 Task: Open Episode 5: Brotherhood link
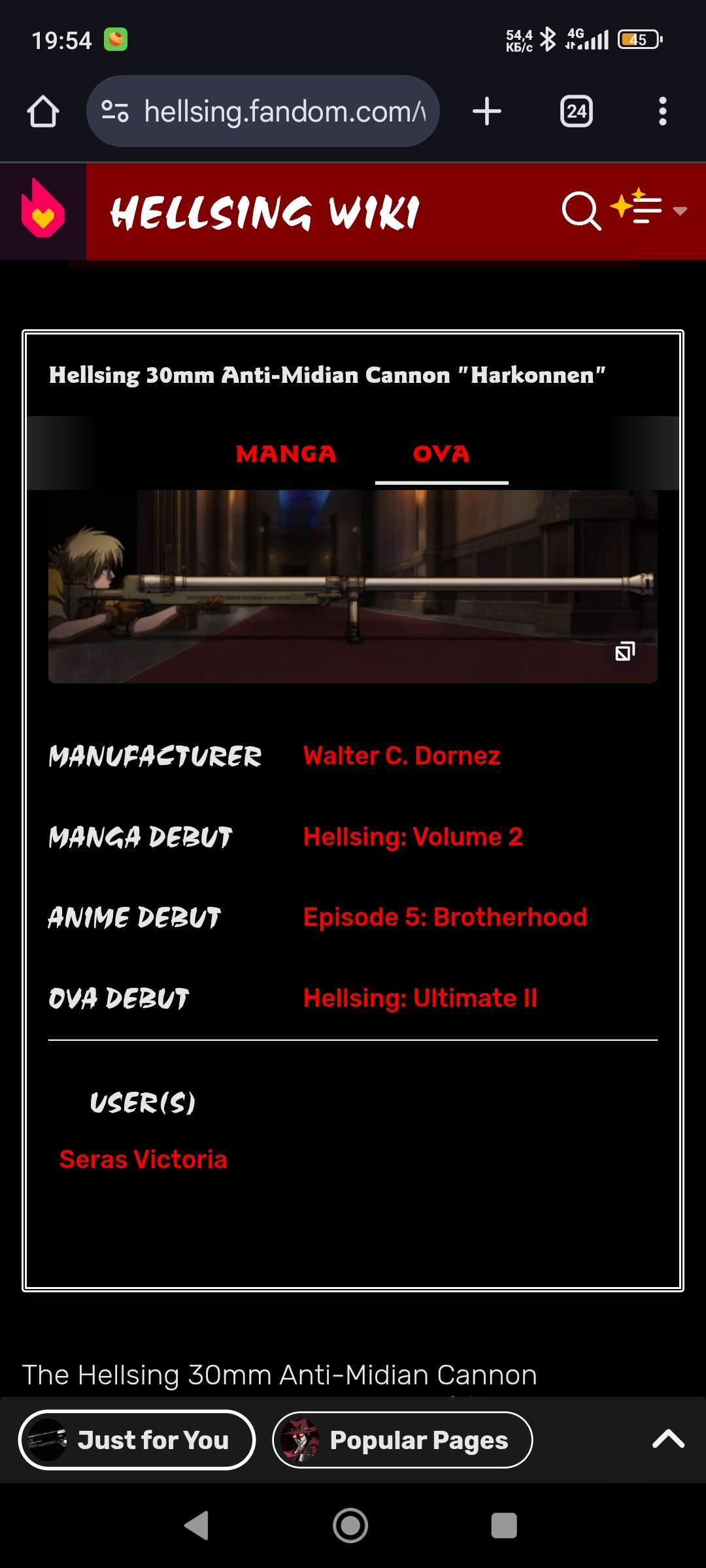point(445,917)
